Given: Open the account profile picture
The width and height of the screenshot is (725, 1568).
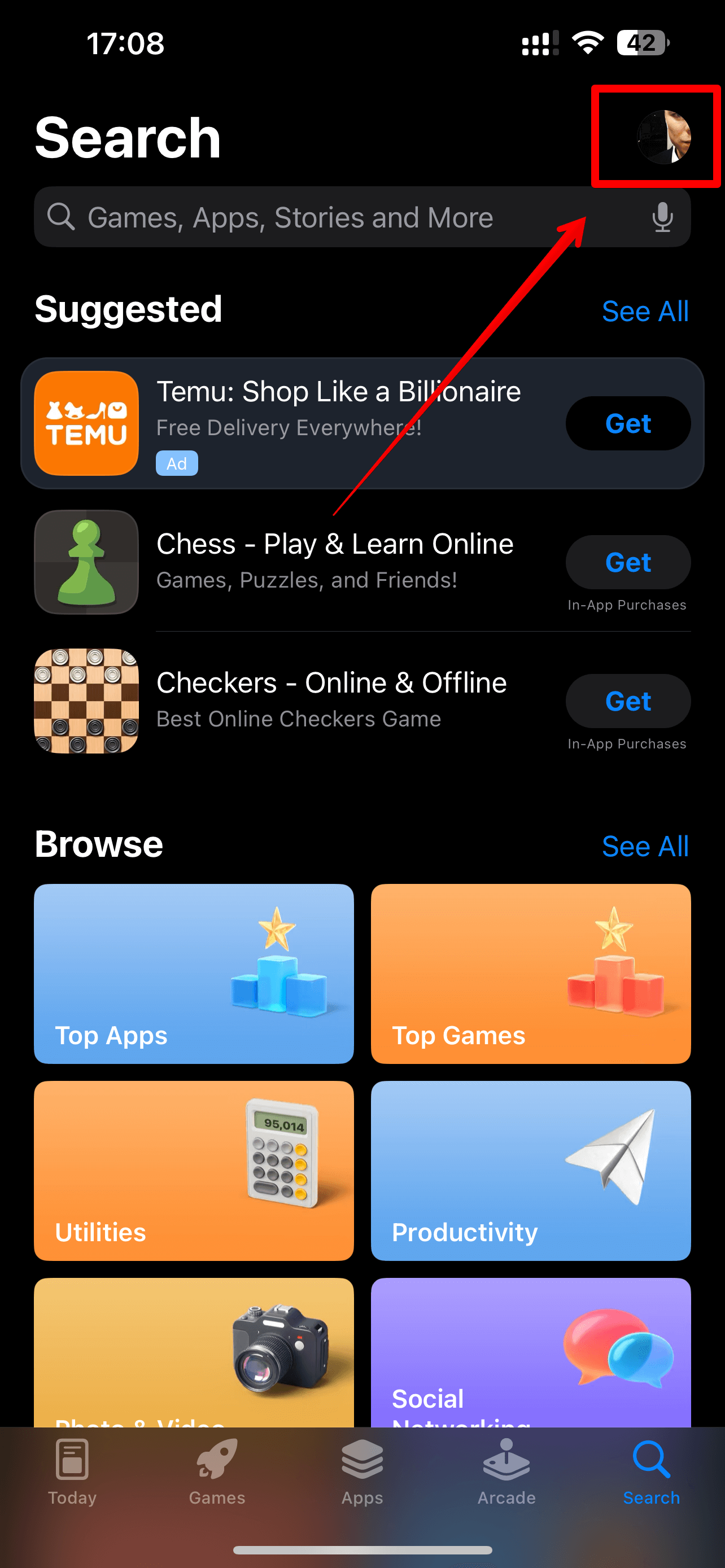Looking at the screenshot, I should pyautogui.click(x=663, y=137).
